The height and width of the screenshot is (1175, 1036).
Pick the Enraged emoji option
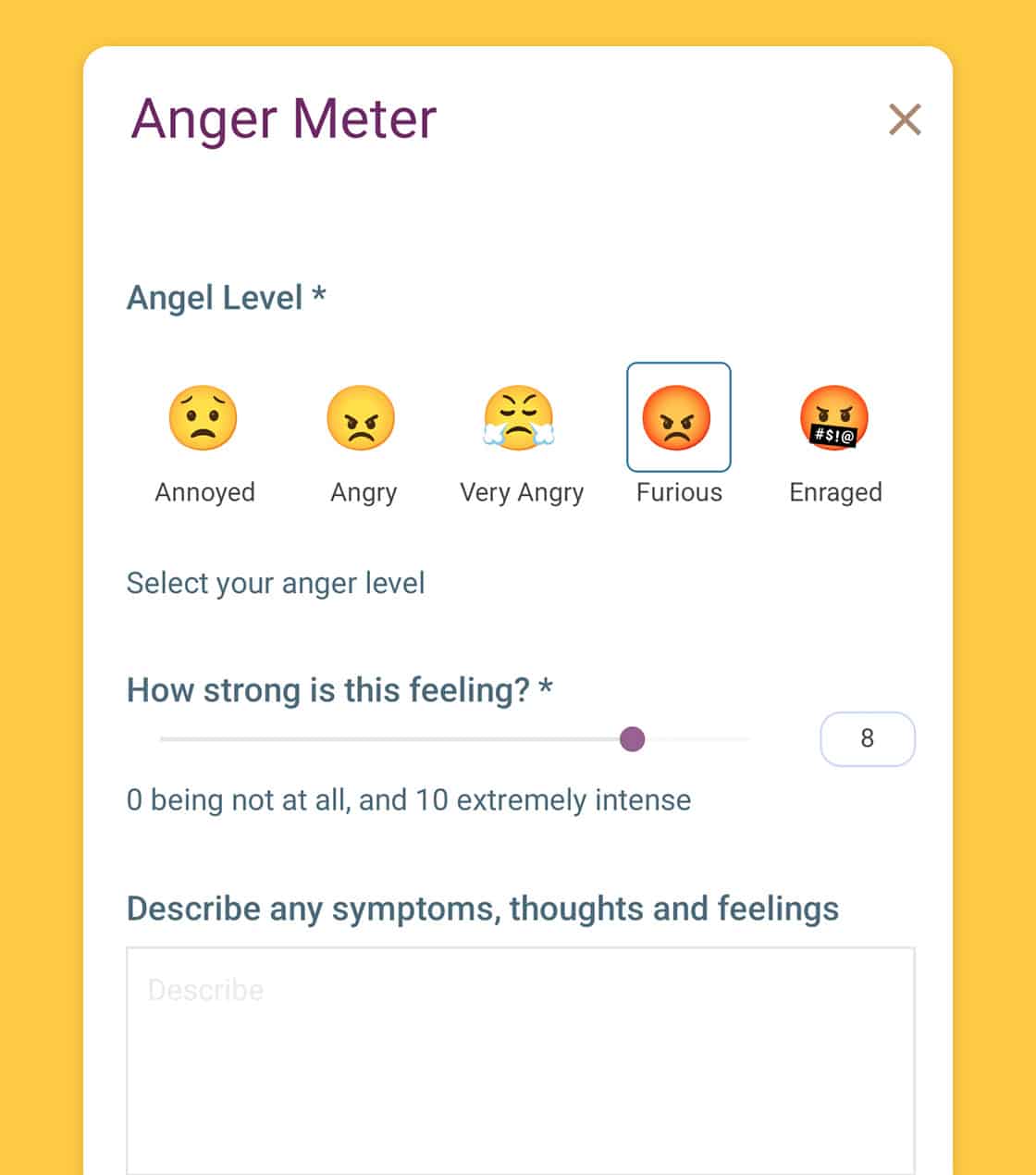point(834,419)
